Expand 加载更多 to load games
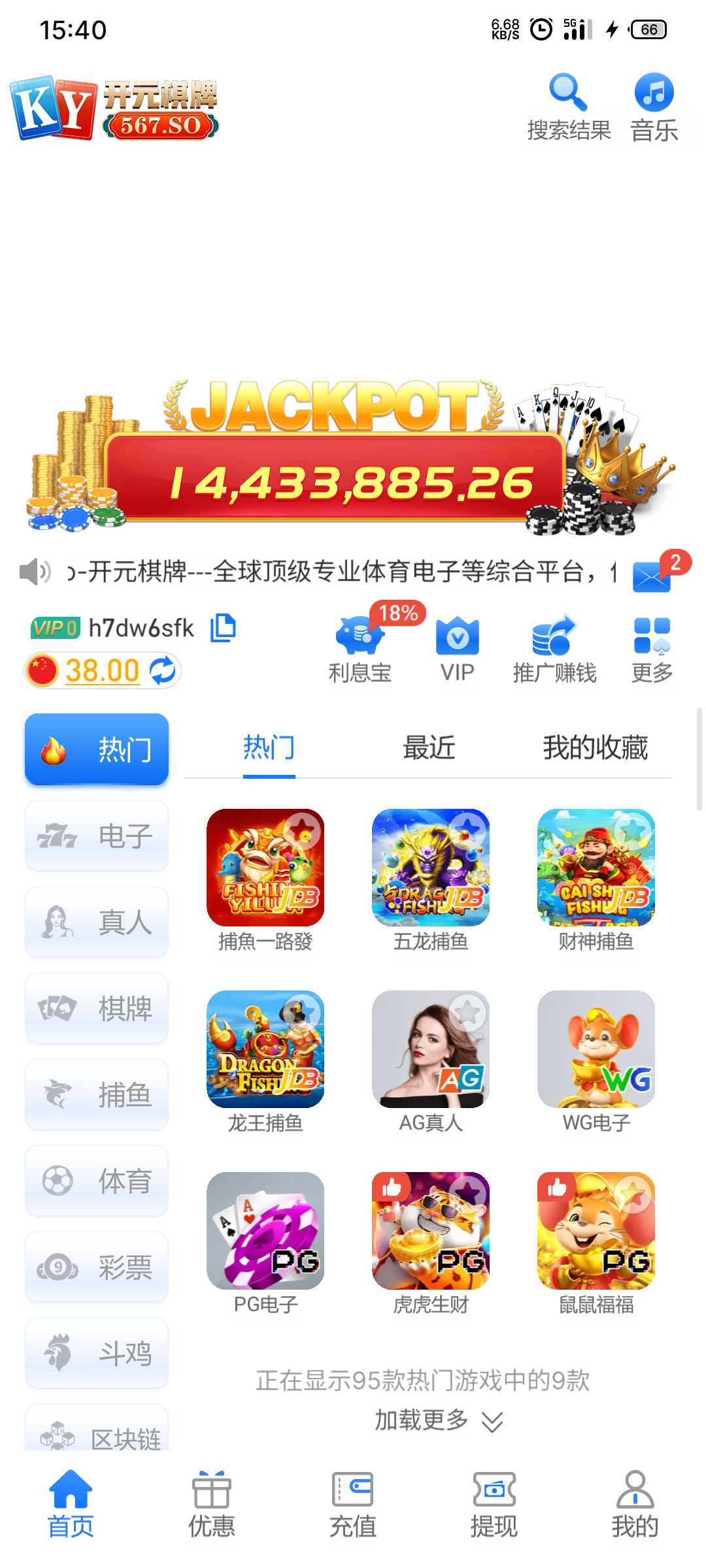The height and width of the screenshot is (1568, 706). click(x=438, y=1420)
